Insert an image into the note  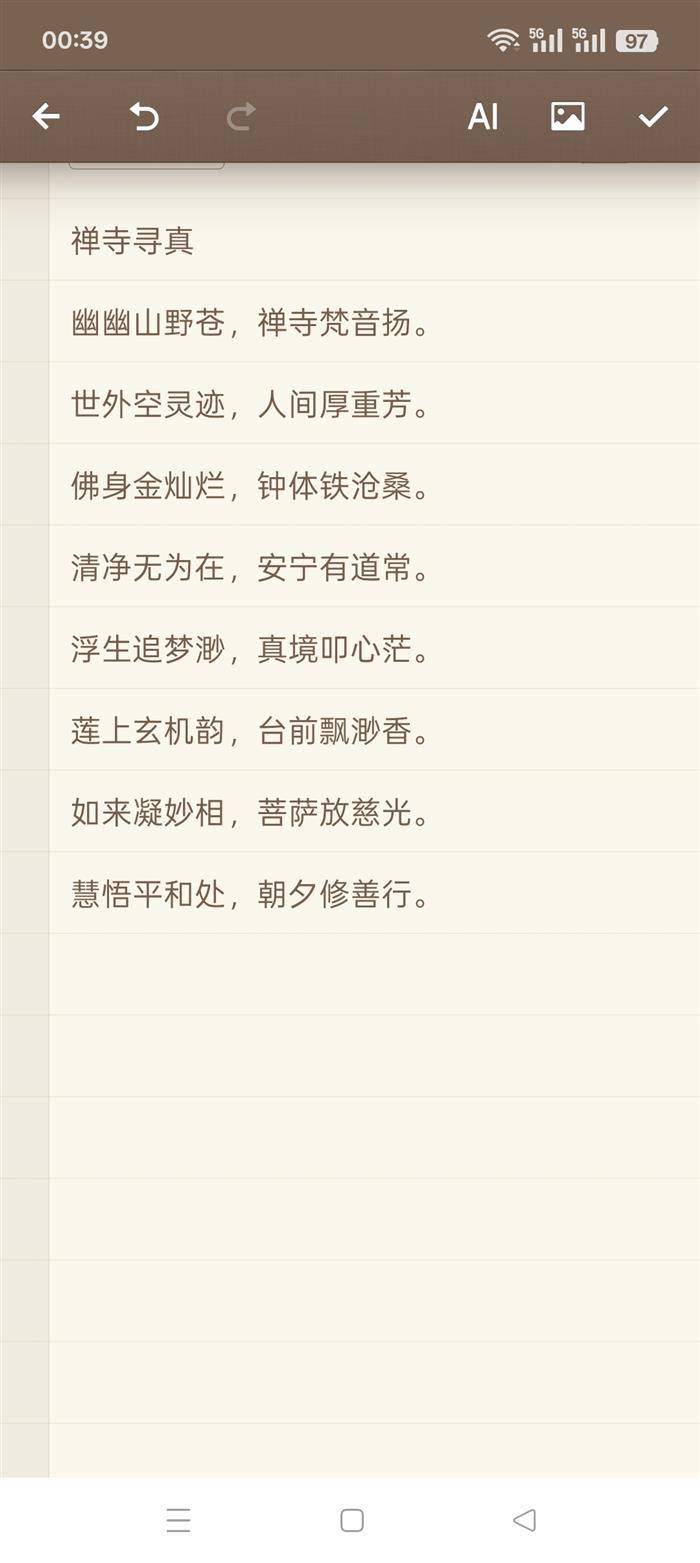(x=568, y=117)
